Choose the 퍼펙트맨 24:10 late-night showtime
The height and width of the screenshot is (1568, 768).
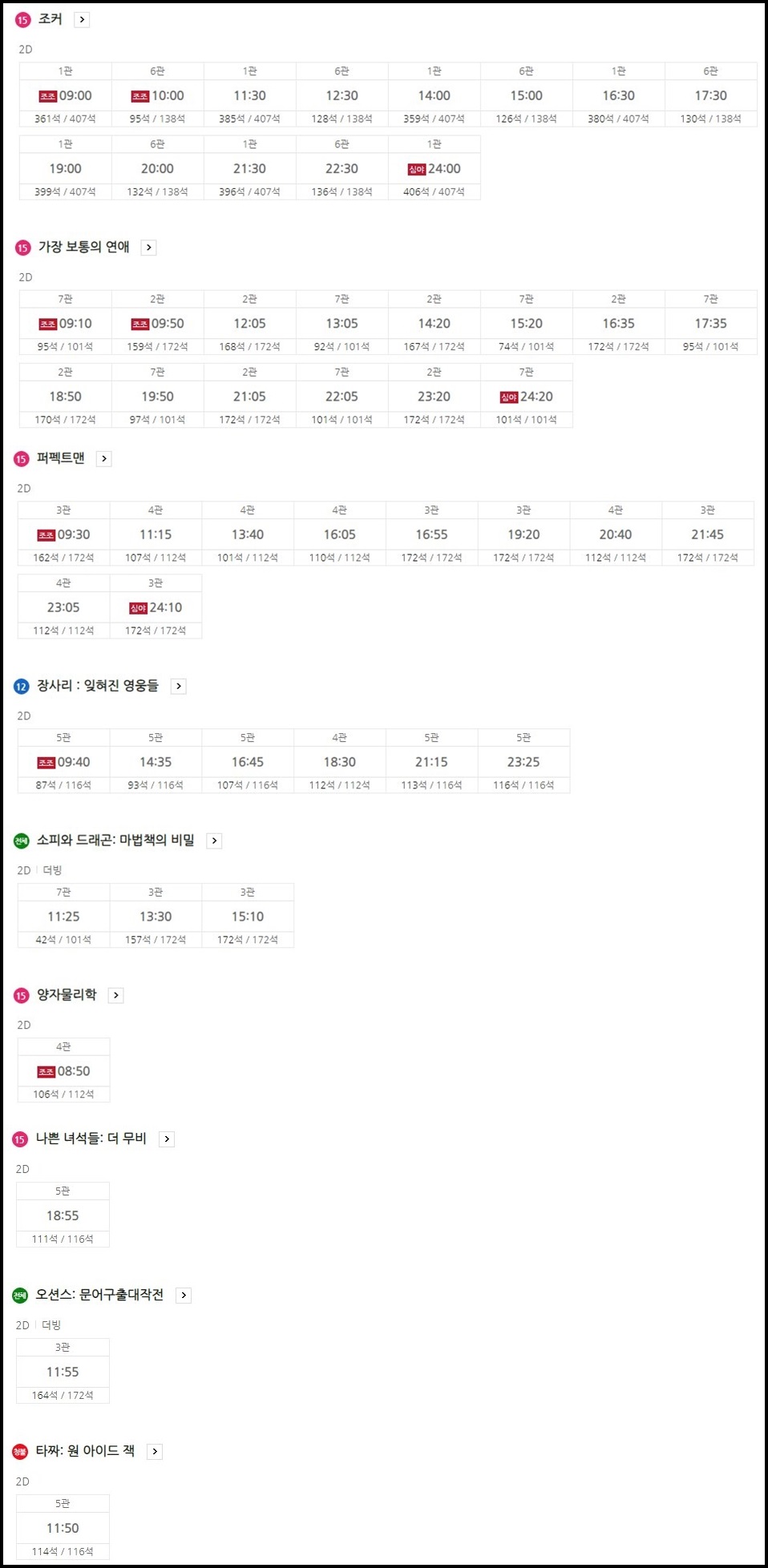click(x=156, y=607)
